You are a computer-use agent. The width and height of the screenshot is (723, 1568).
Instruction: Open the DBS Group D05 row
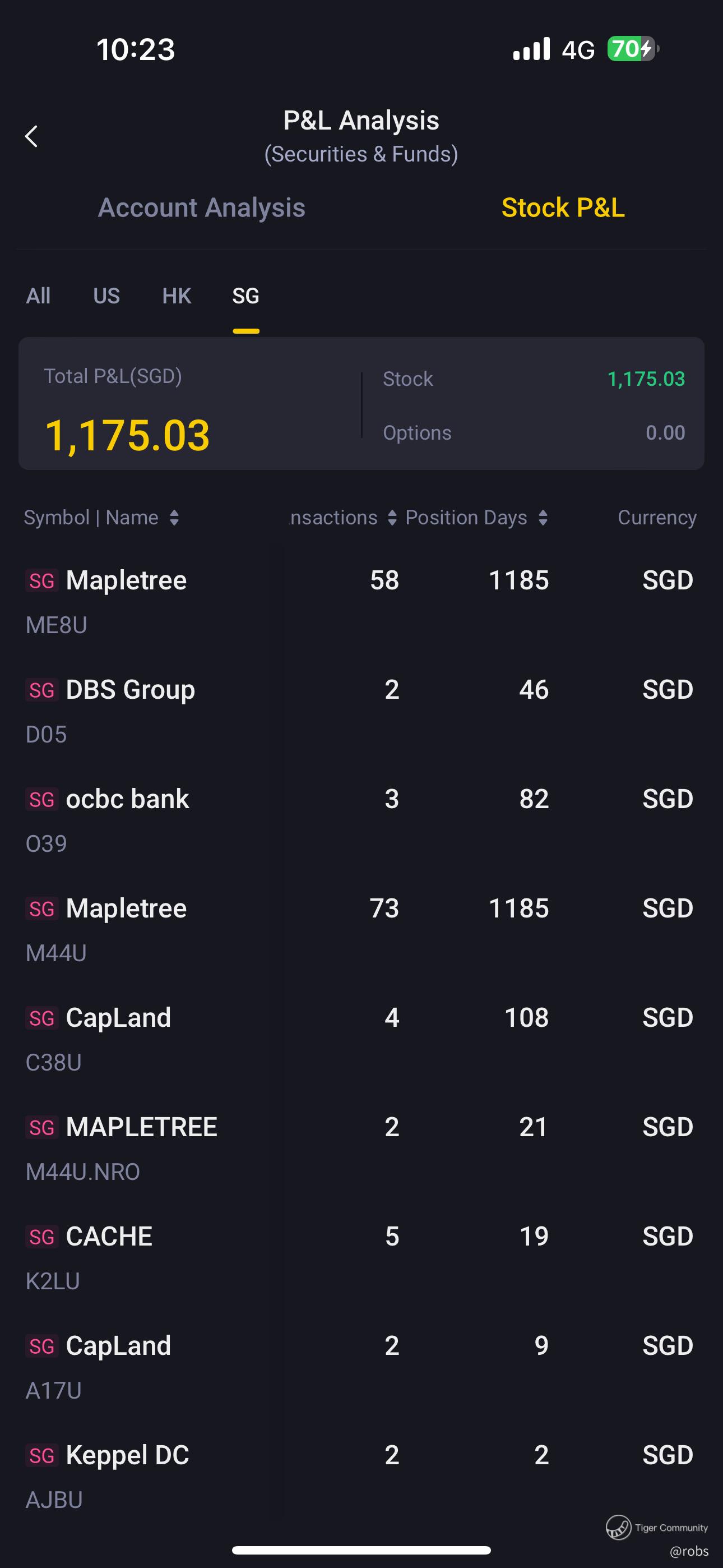coord(361,711)
